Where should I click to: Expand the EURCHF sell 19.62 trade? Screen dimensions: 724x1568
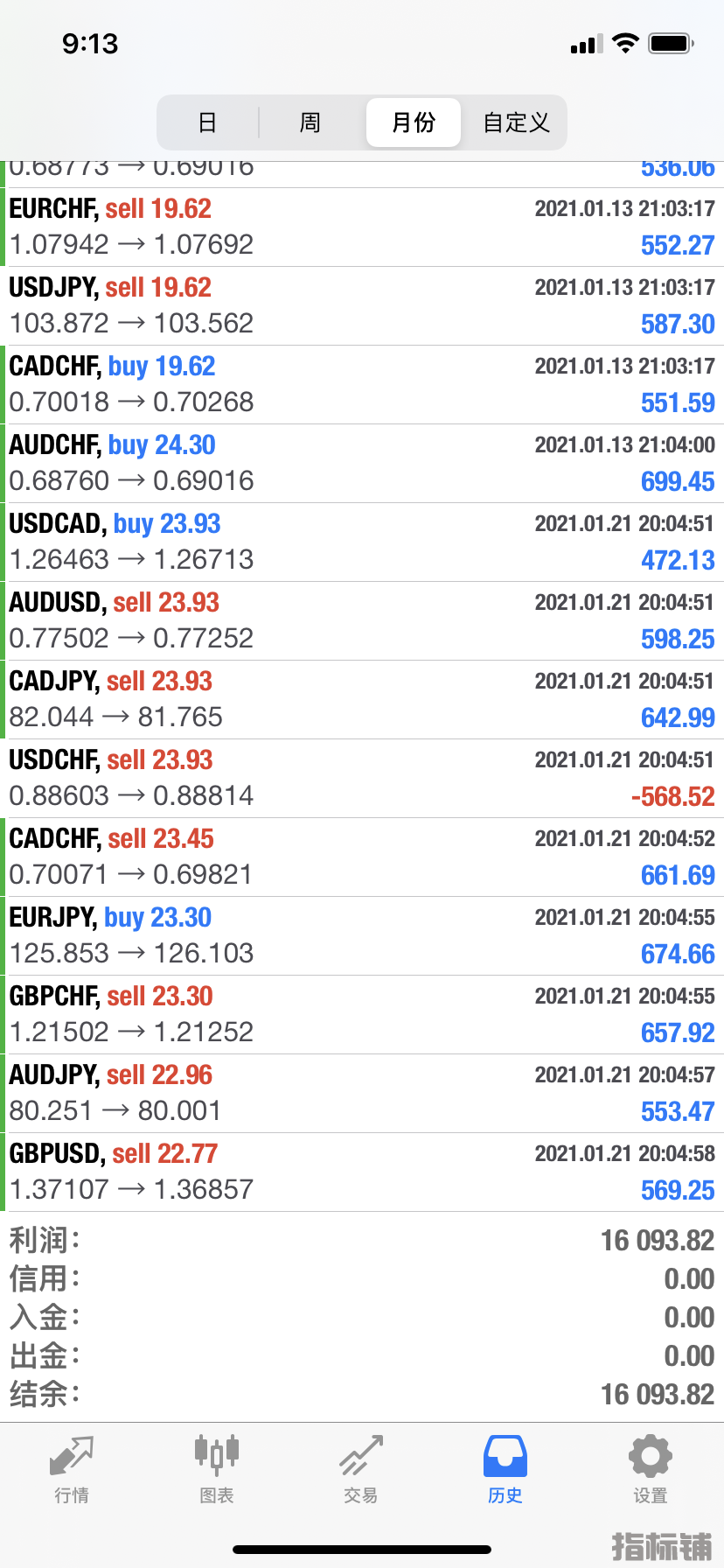[362, 227]
